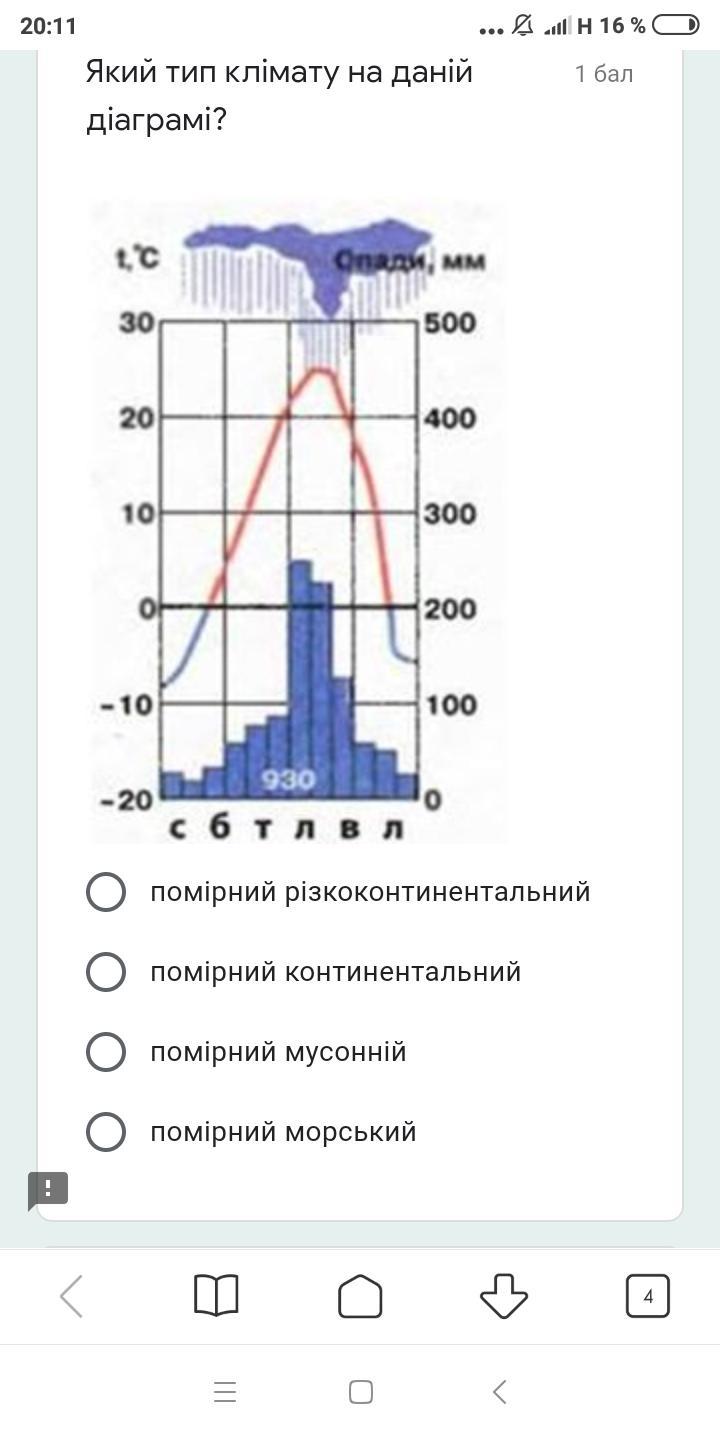Tap the system home button
This screenshot has height=1440, width=720.
[361, 1392]
